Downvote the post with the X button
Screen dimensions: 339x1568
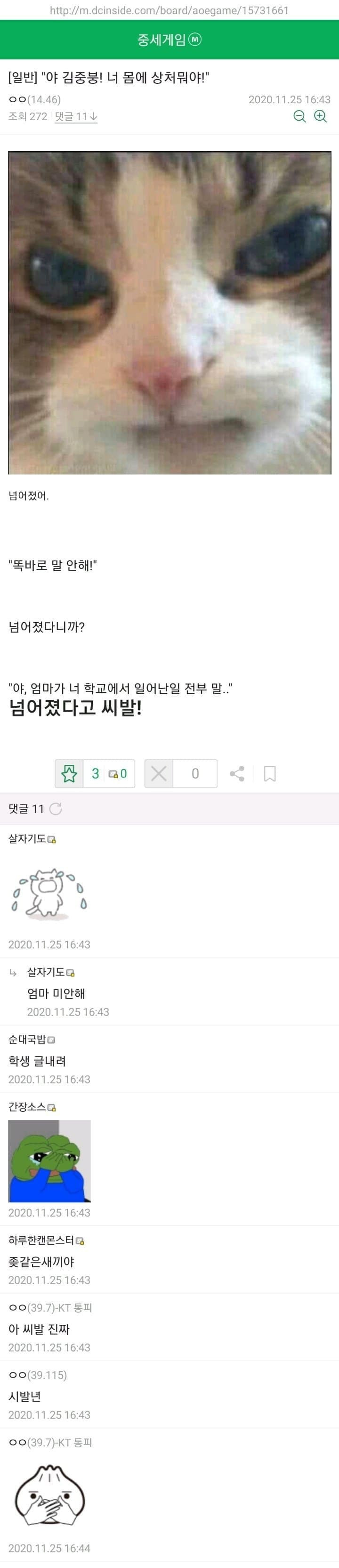[x=159, y=774]
